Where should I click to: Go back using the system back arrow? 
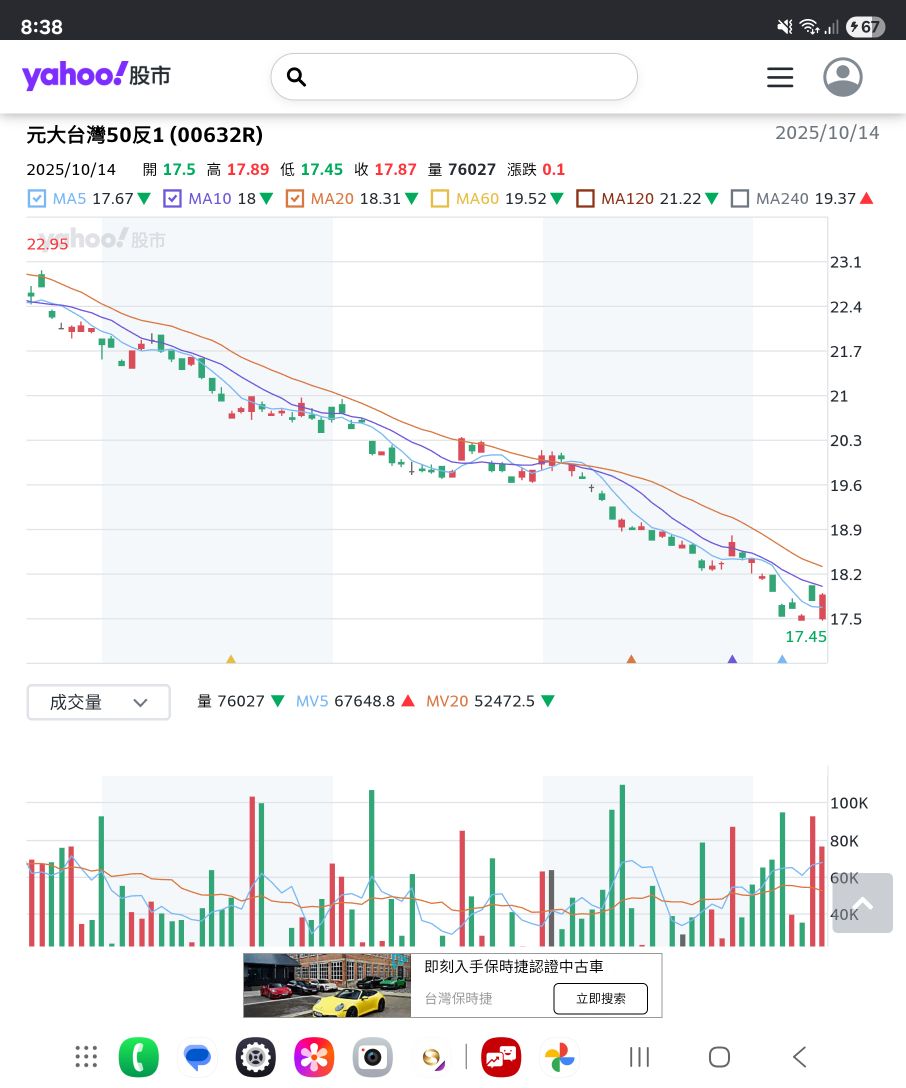[799, 1057]
